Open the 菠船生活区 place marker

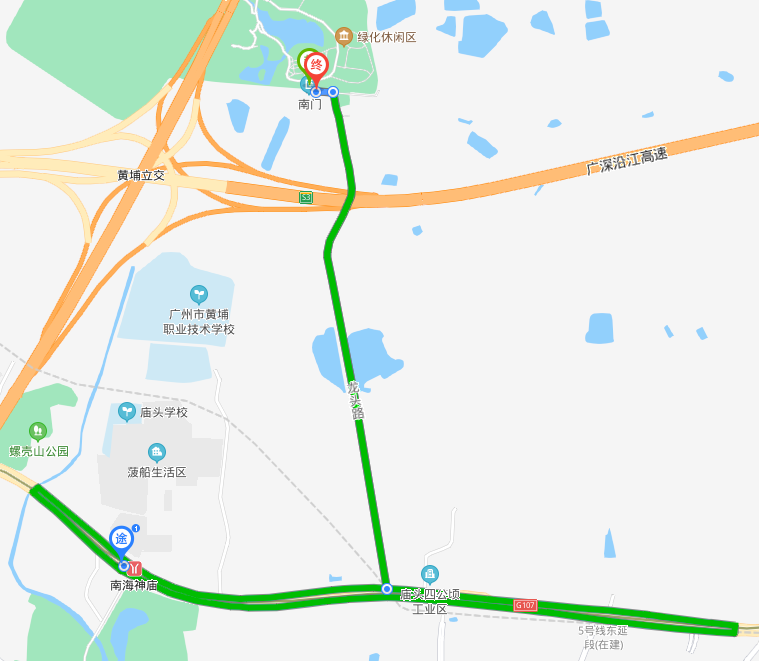(156, 453)
